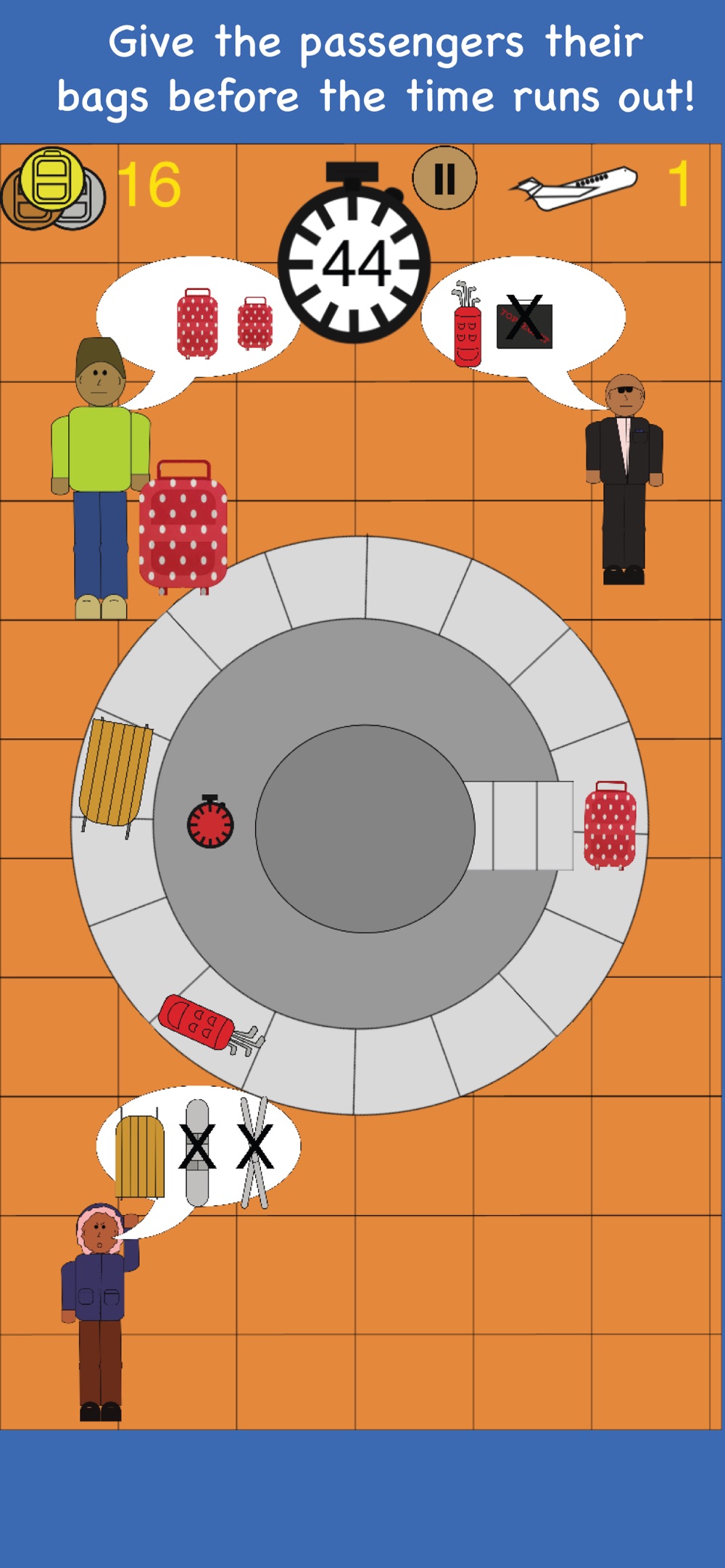Viewport: 725px width, 1568px height.
Task: Pick the wooden sled from the carousel
Action: [116, 774]
